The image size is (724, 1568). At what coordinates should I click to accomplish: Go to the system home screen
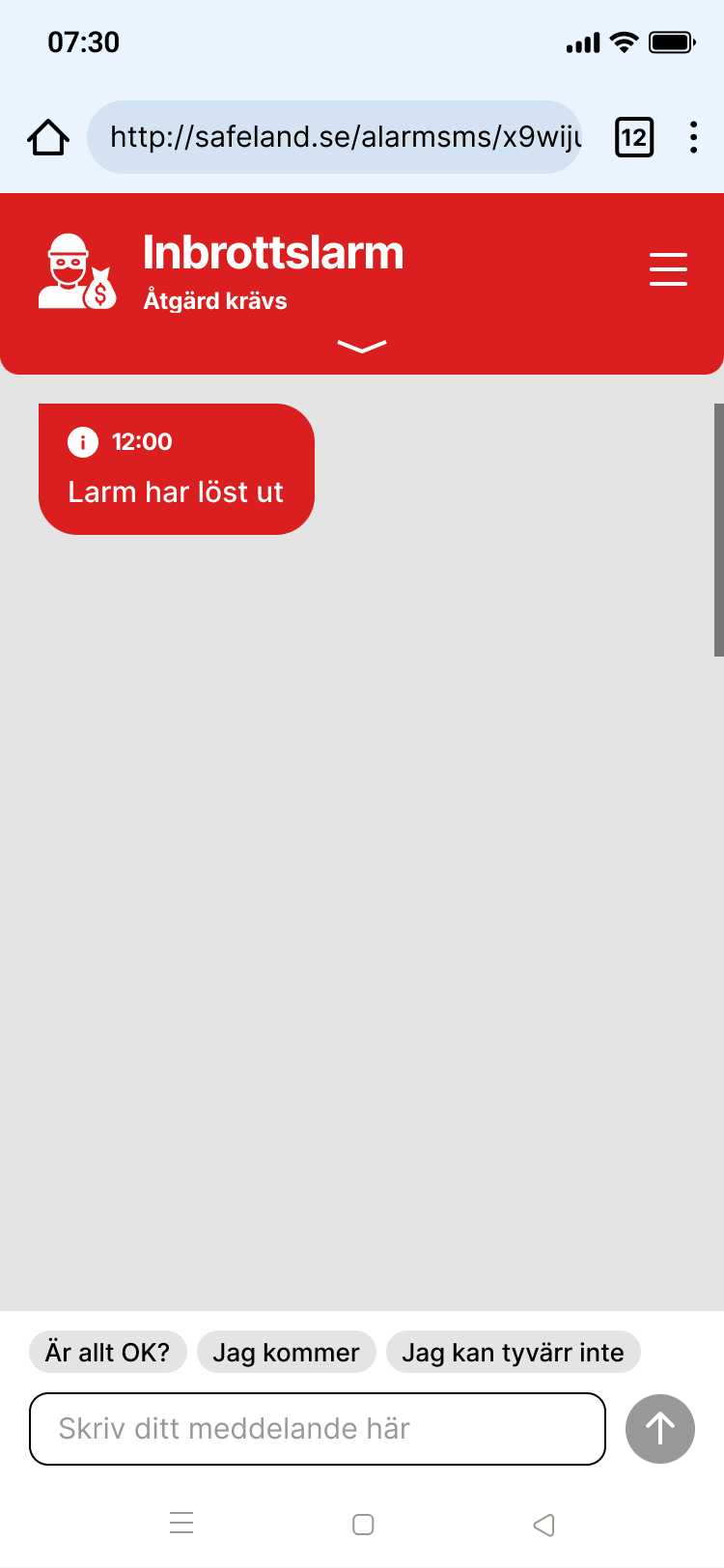coord(363,1525)
